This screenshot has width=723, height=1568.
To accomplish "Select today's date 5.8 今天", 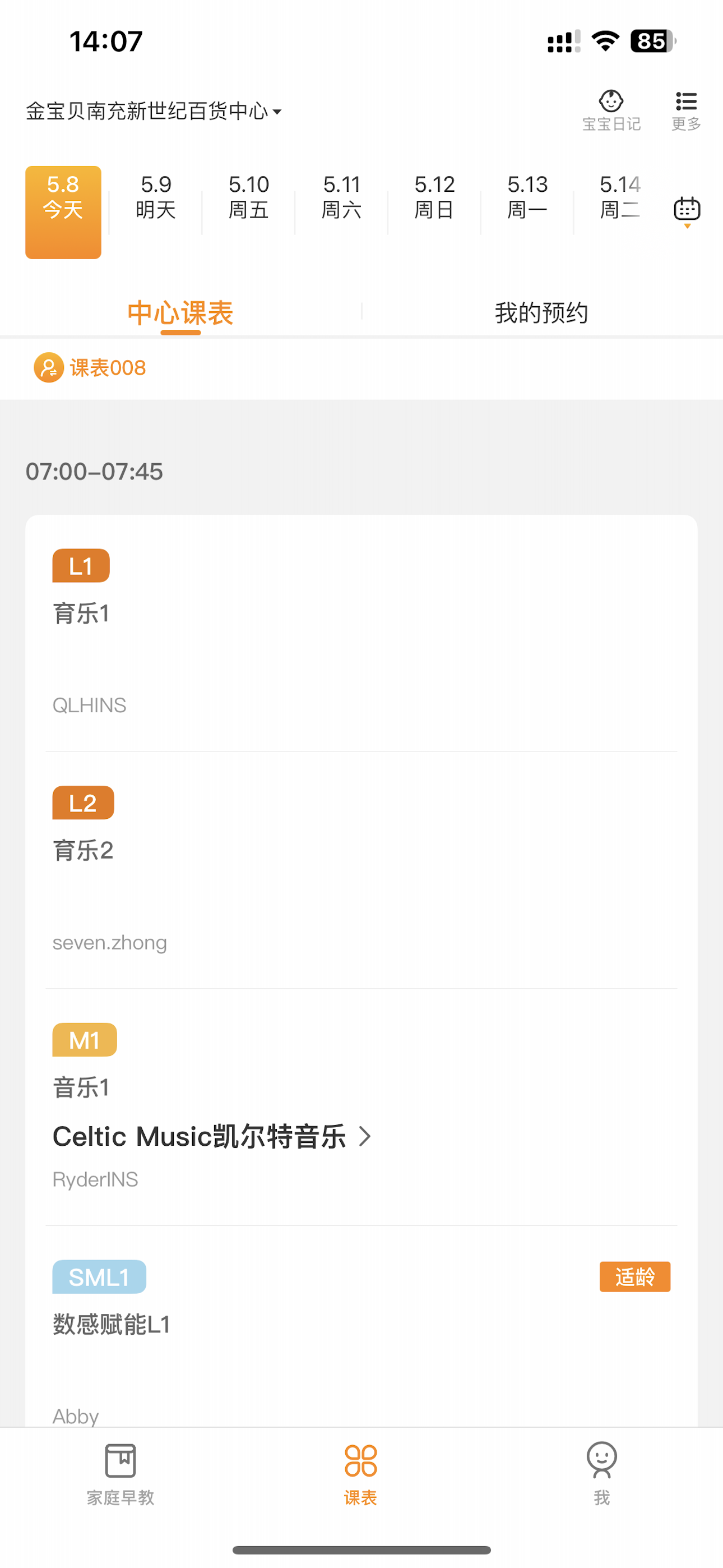I will click(63, 213).
